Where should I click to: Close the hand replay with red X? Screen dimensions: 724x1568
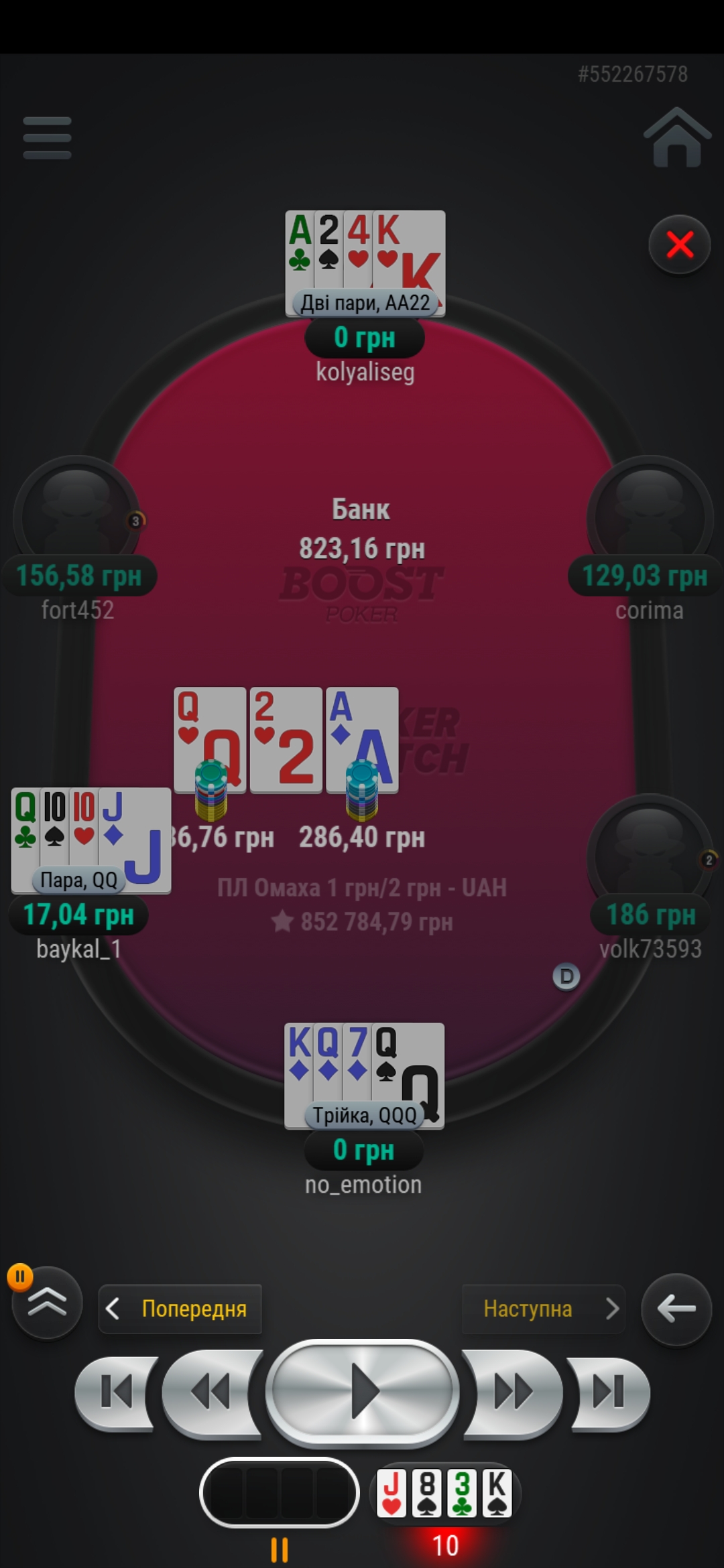[x=680, y=245]
